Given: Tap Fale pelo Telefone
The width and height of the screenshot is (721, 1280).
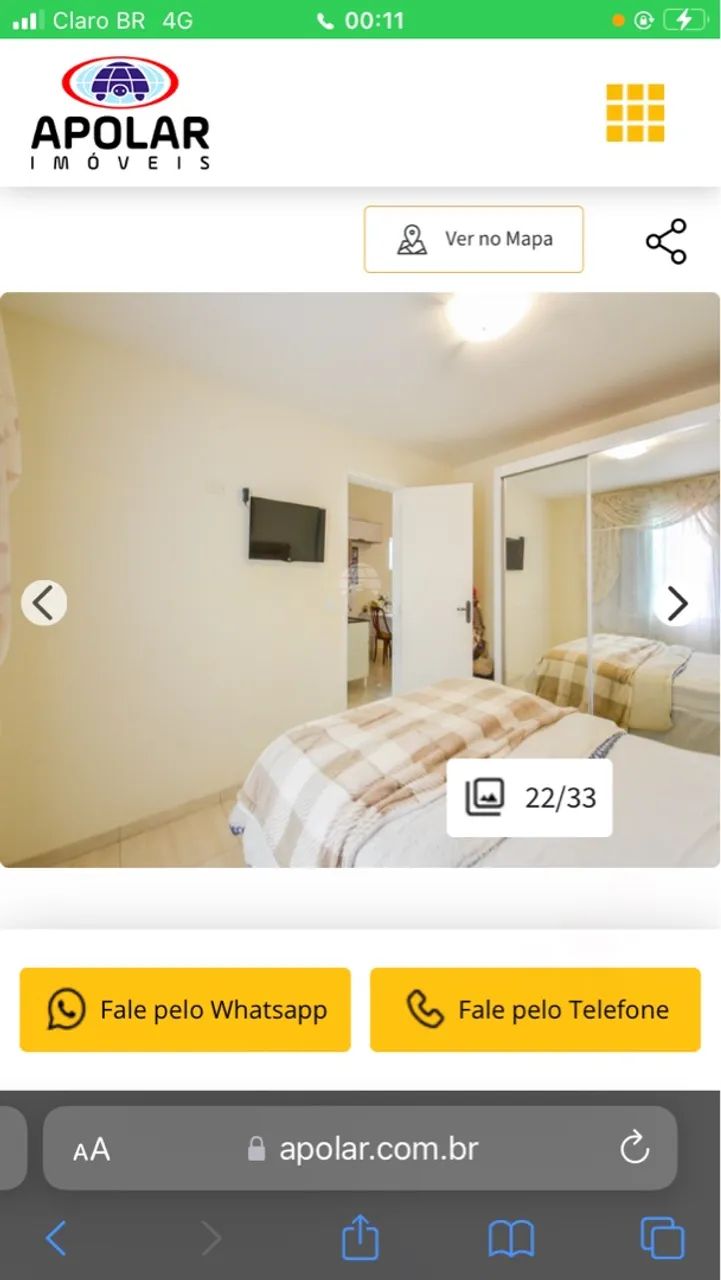Looking at the screenshot, I should (535, 1009).
